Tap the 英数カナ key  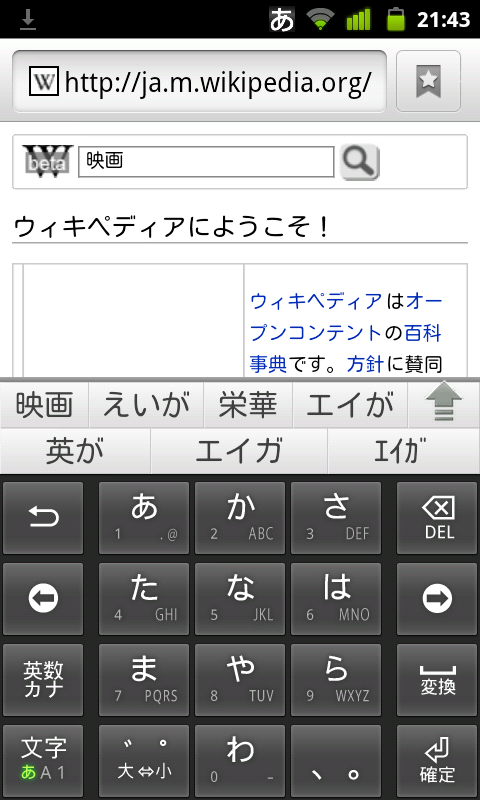click(43, 680)
